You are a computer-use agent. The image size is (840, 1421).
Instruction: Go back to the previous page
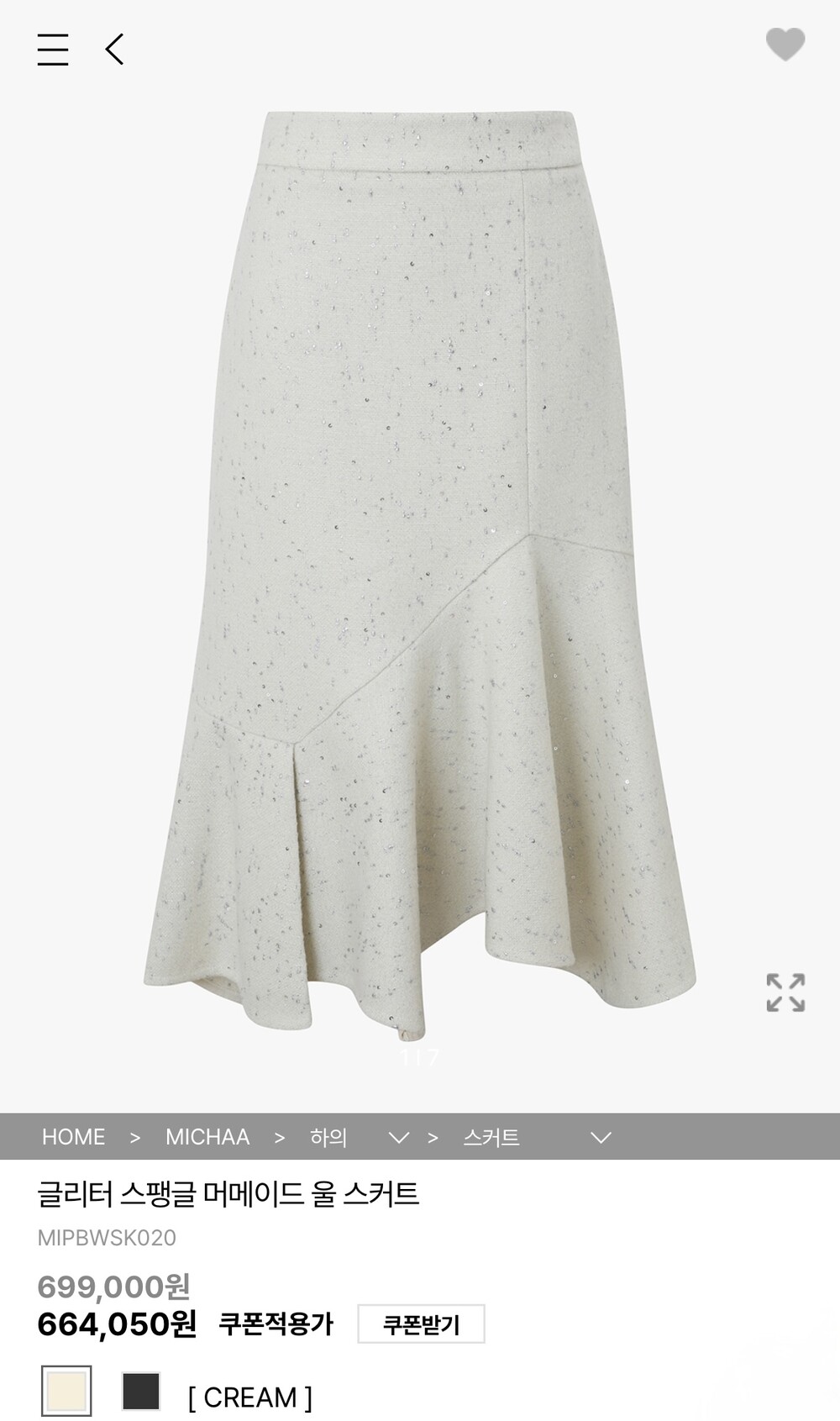115,50
